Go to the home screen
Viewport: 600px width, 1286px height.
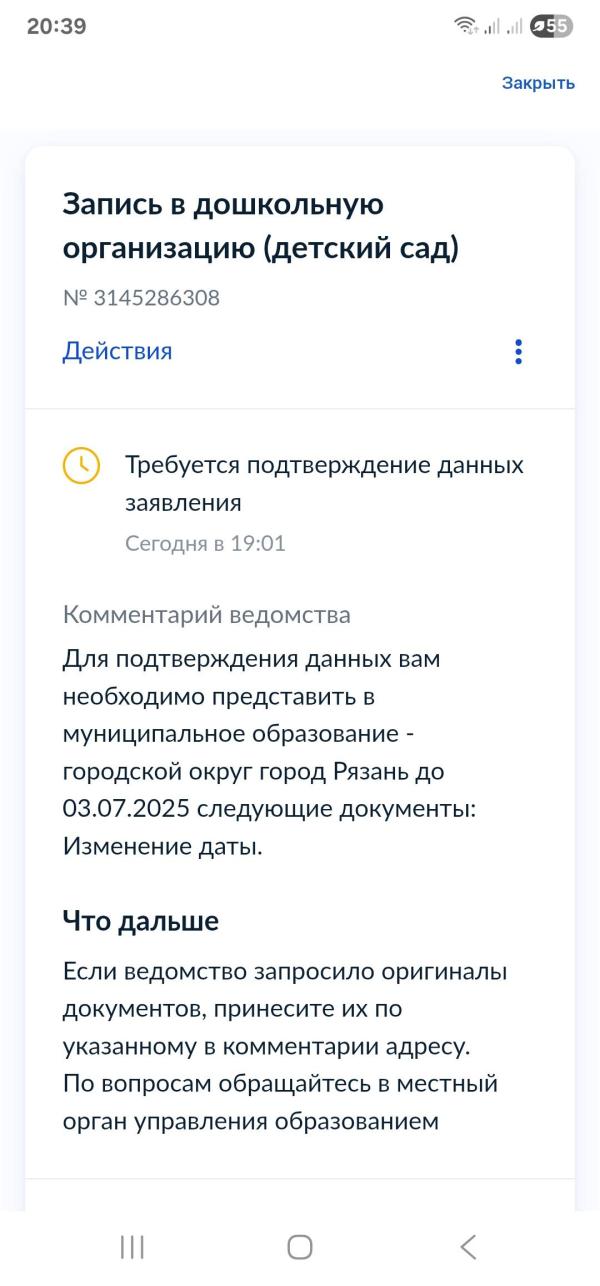click(300, 1246)
